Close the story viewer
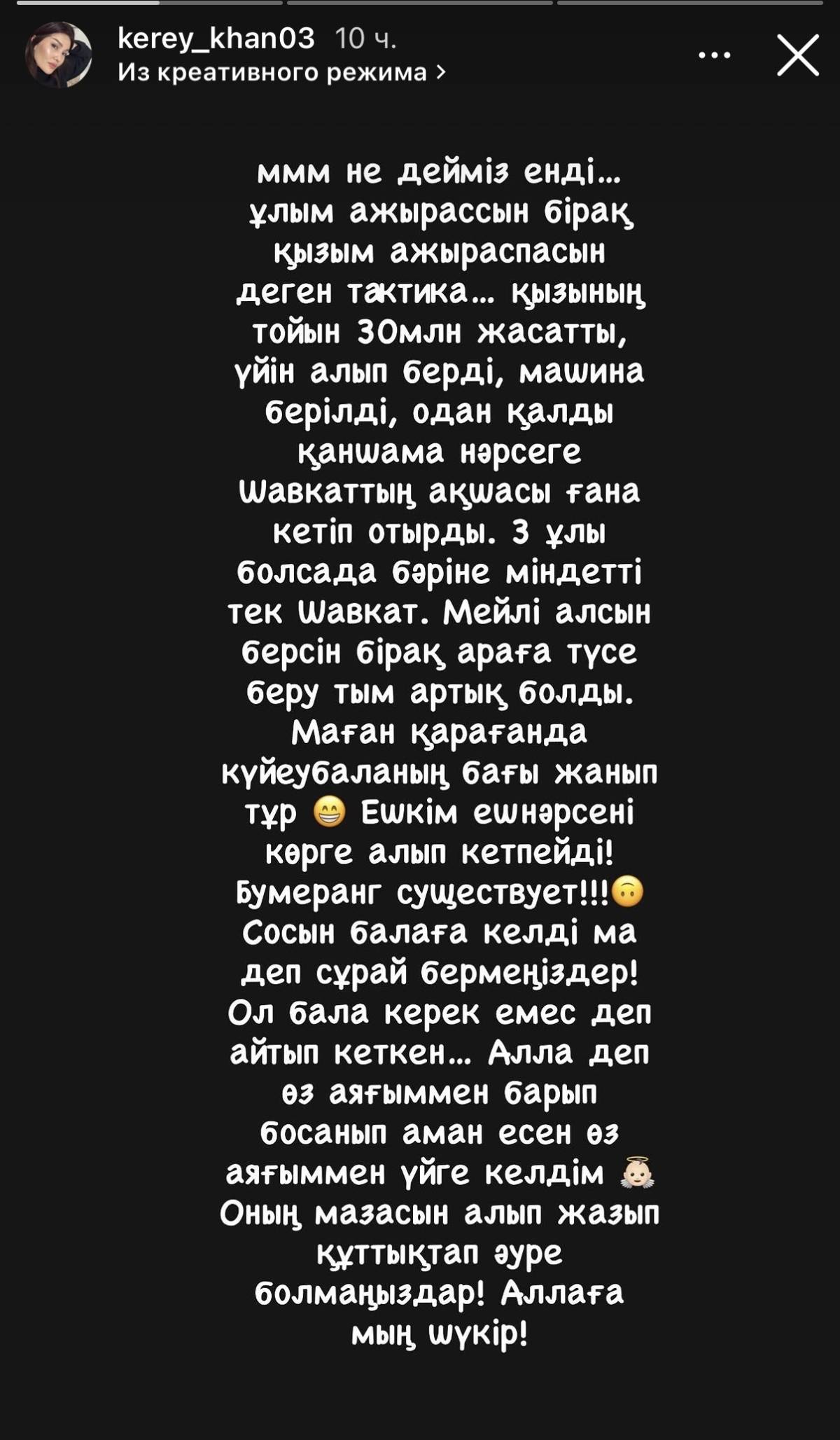 797,55
